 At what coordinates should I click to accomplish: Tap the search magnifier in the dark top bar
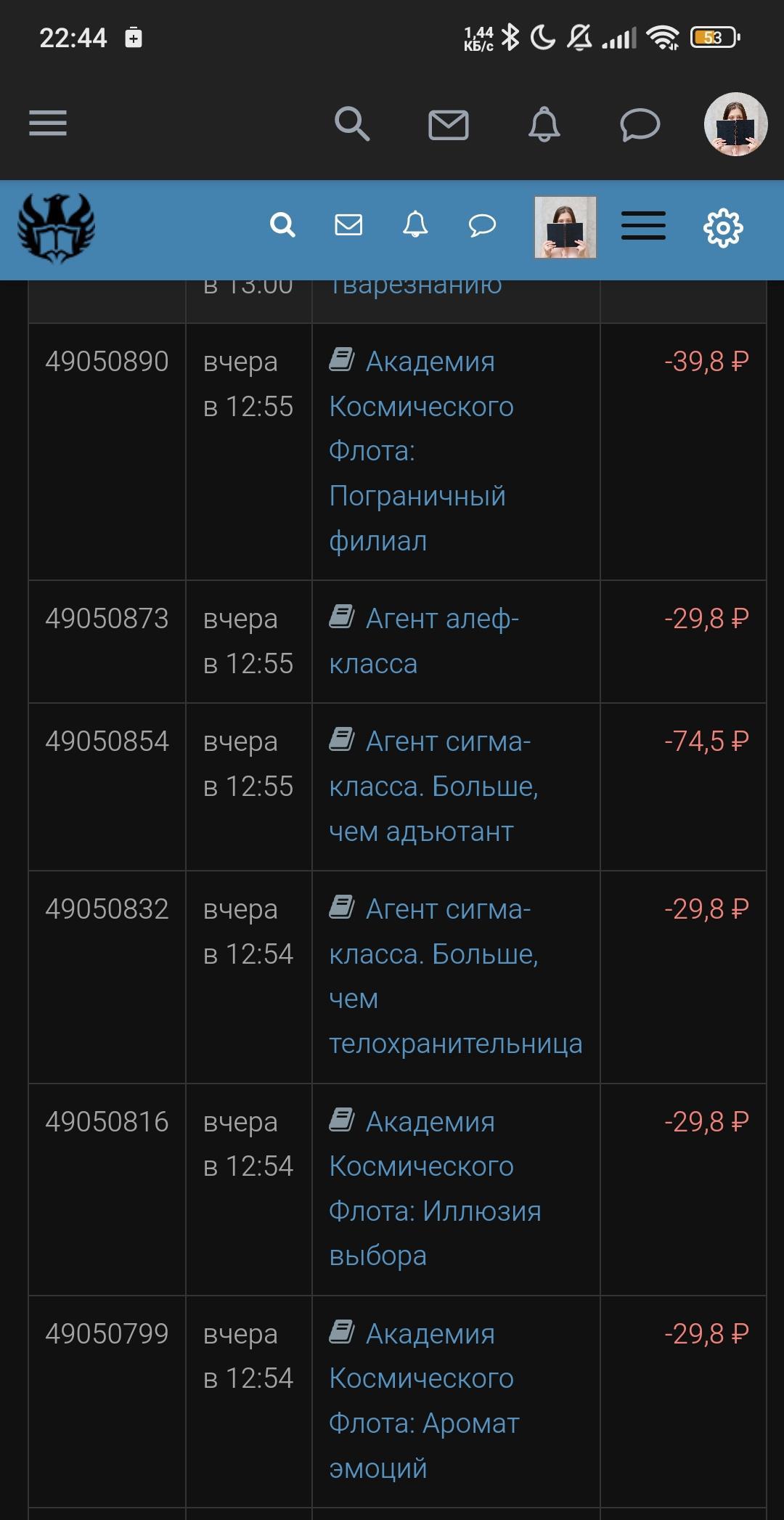coord(352,124)
